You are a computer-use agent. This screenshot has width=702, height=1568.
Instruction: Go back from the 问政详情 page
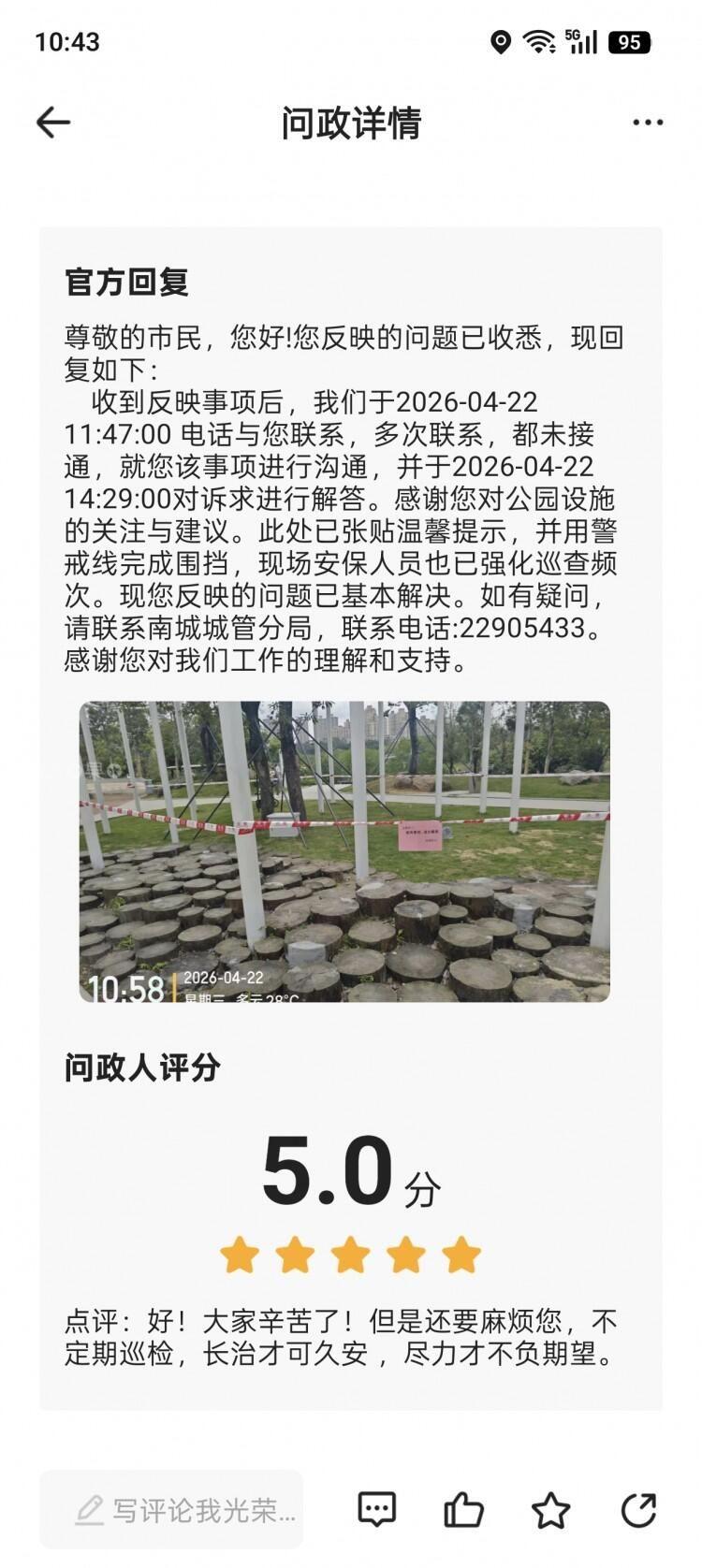point(53,123)
